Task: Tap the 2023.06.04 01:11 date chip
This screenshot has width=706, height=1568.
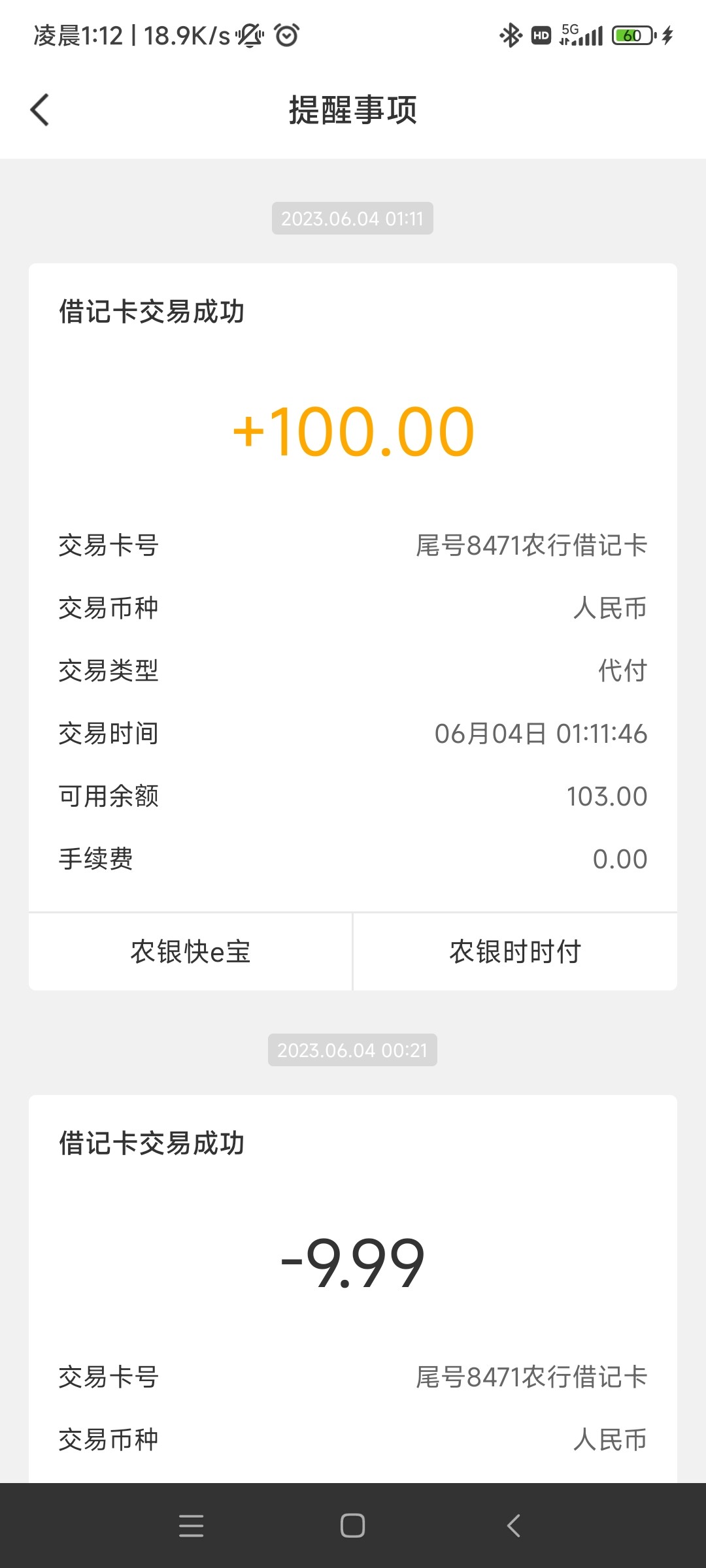Action: [353, 219]
